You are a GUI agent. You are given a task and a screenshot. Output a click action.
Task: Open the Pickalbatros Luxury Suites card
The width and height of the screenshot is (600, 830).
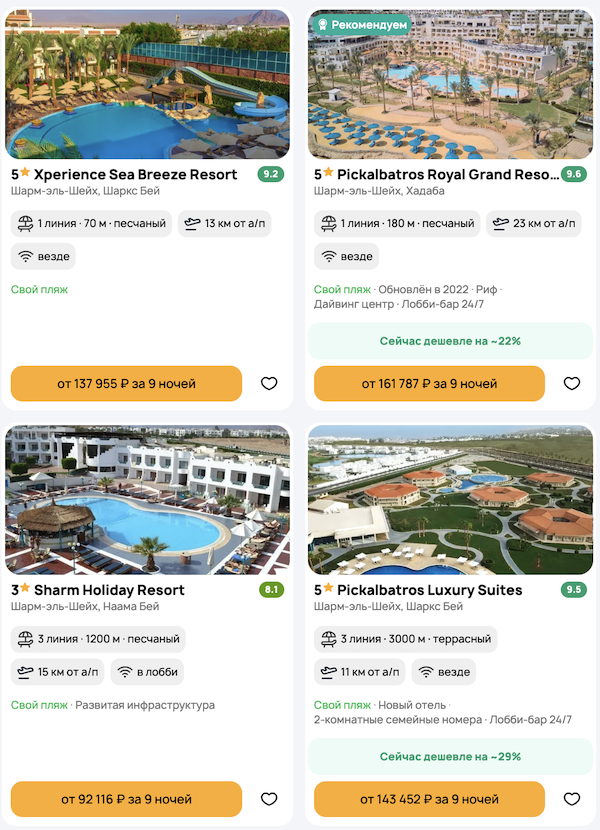click(x=428, y=590)
